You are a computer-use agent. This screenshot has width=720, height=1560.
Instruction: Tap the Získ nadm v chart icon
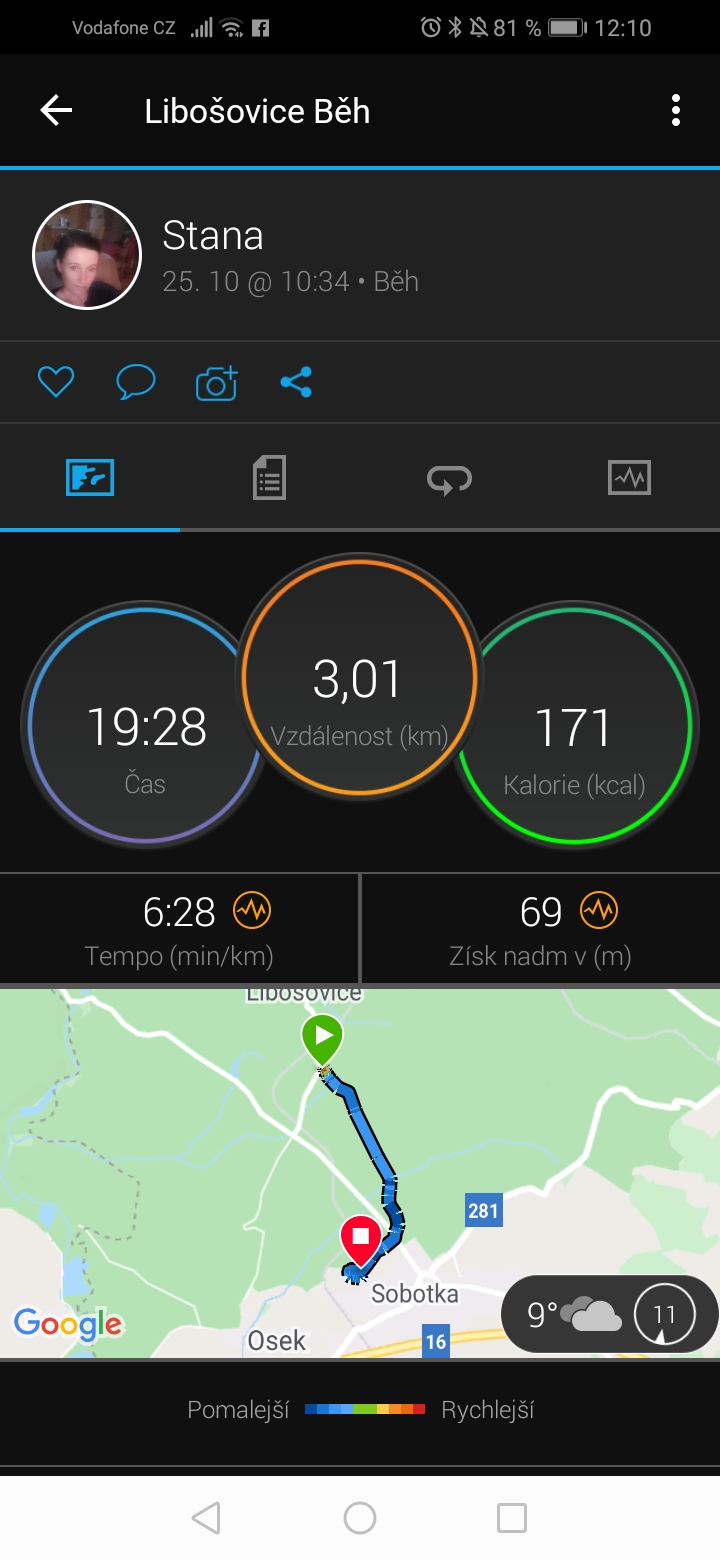(x=599, y=911)
